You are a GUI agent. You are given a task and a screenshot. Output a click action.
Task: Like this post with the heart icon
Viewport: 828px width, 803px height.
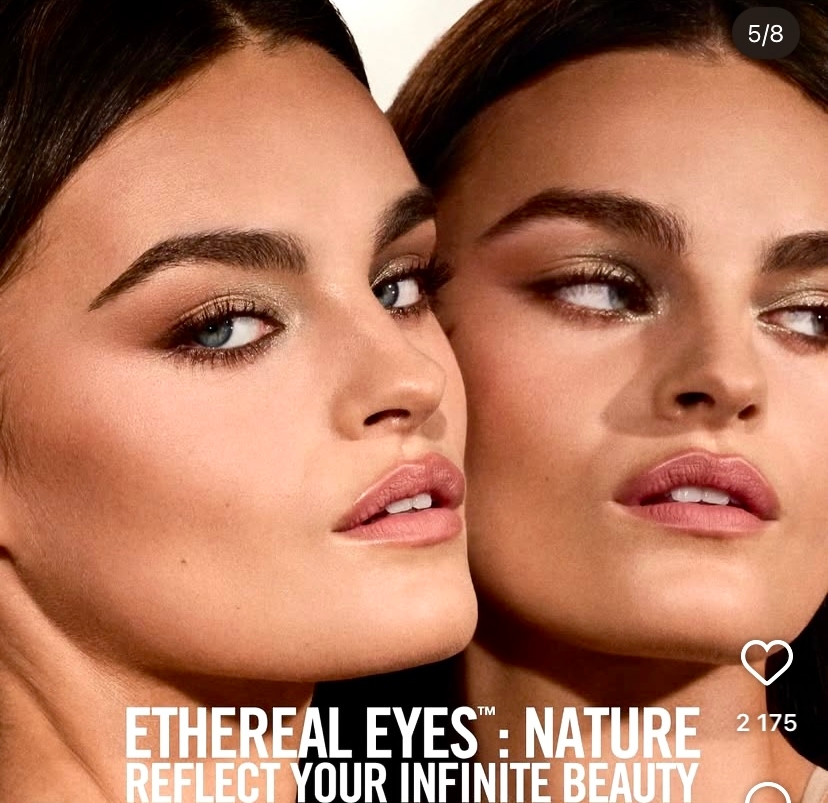766,662
